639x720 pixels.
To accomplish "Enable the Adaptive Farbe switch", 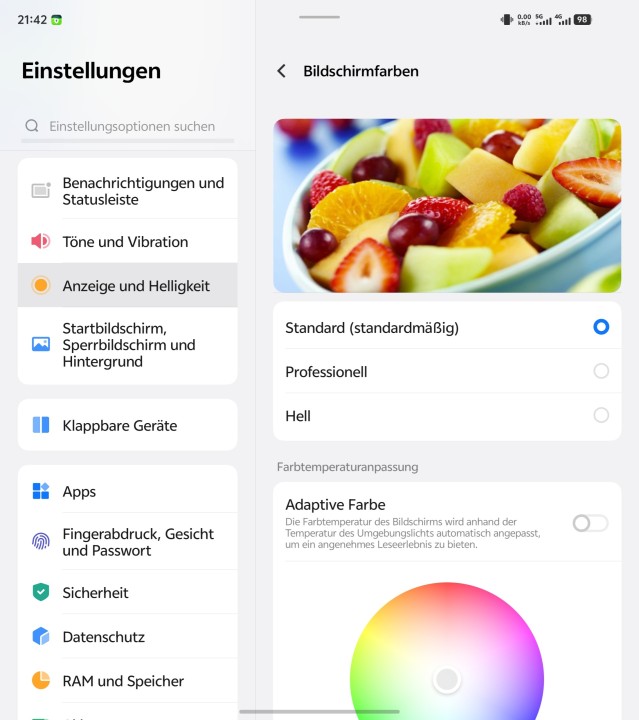I will point(589,523).
